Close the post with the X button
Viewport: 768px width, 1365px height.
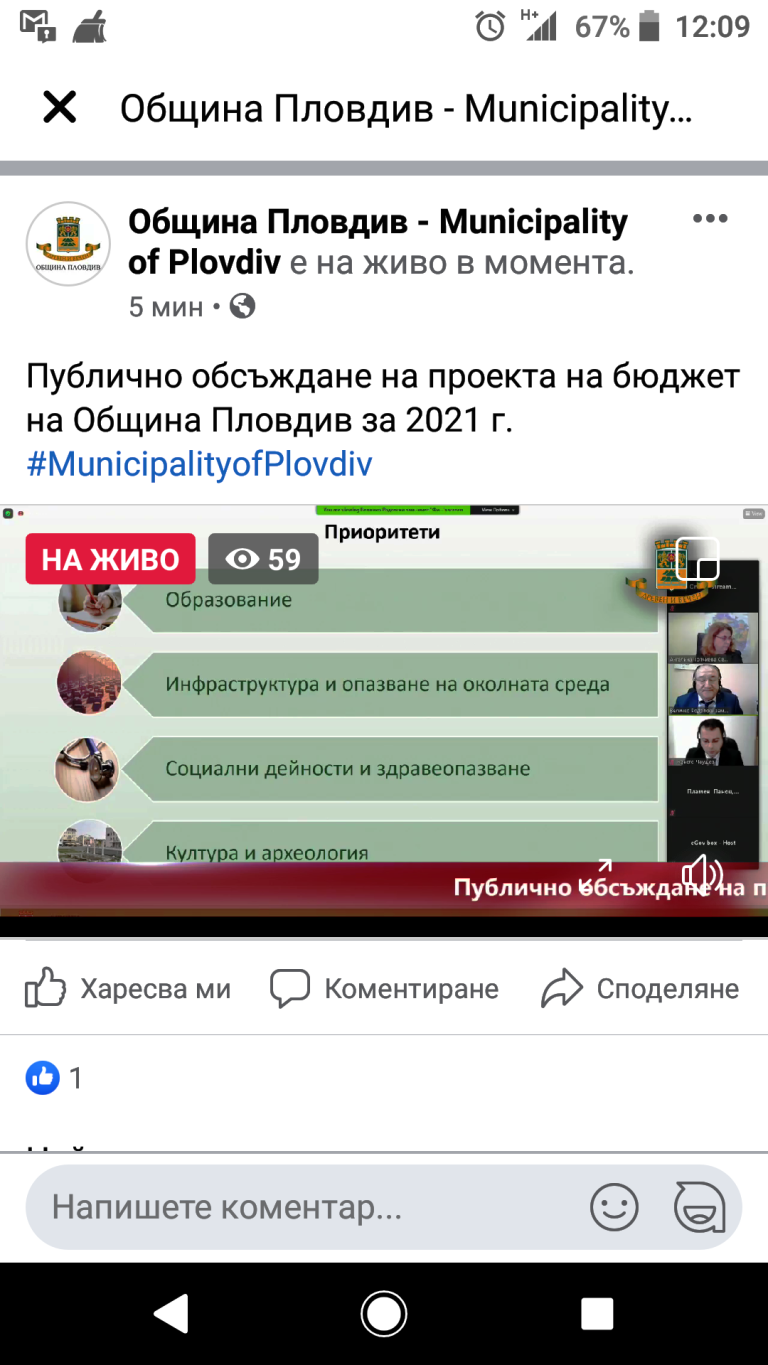[x=60, y=107]
